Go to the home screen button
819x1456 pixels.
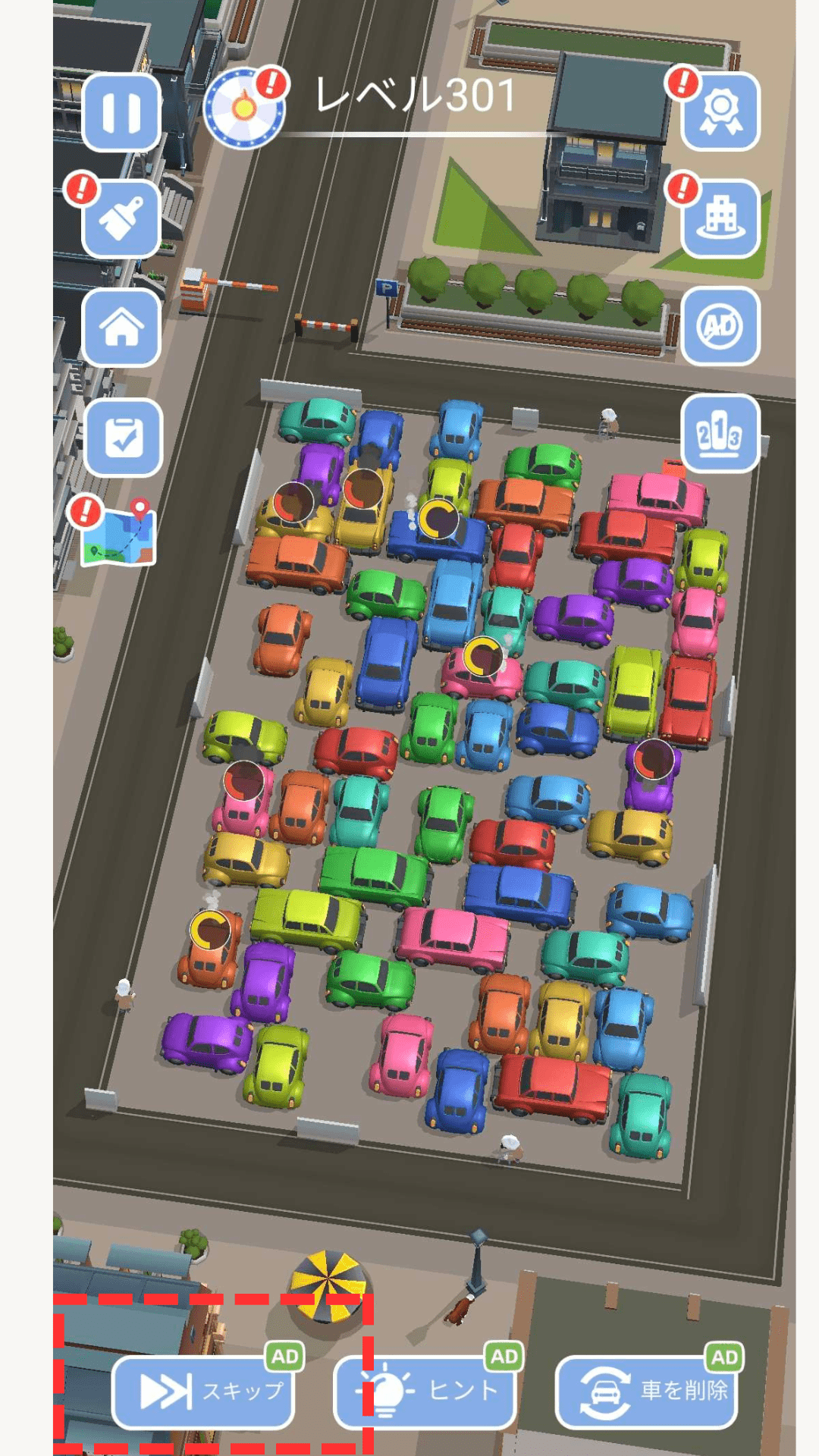[121, 328]
